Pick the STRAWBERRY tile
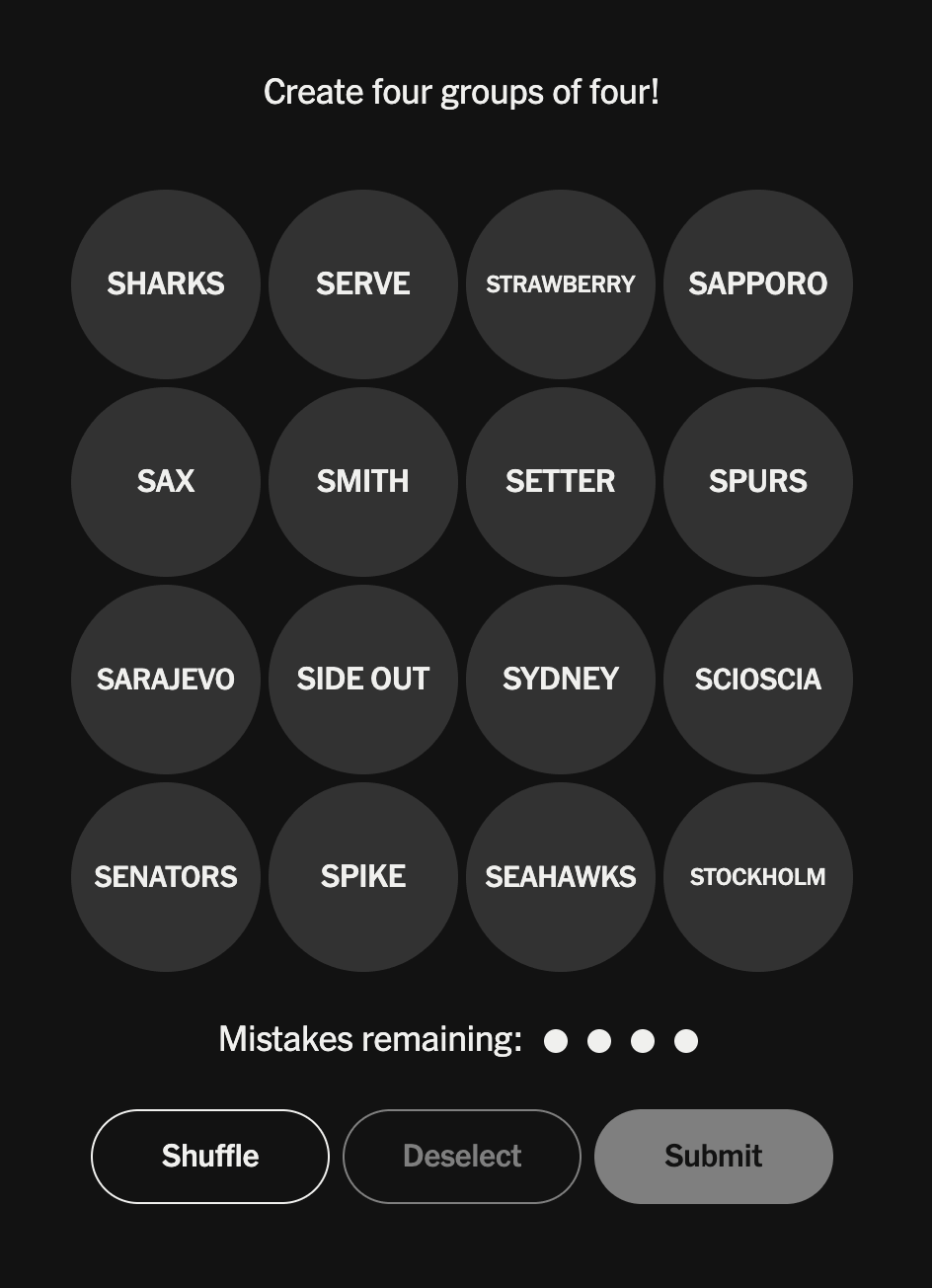This screenshot has width=932, height=1288. point(561,284)
